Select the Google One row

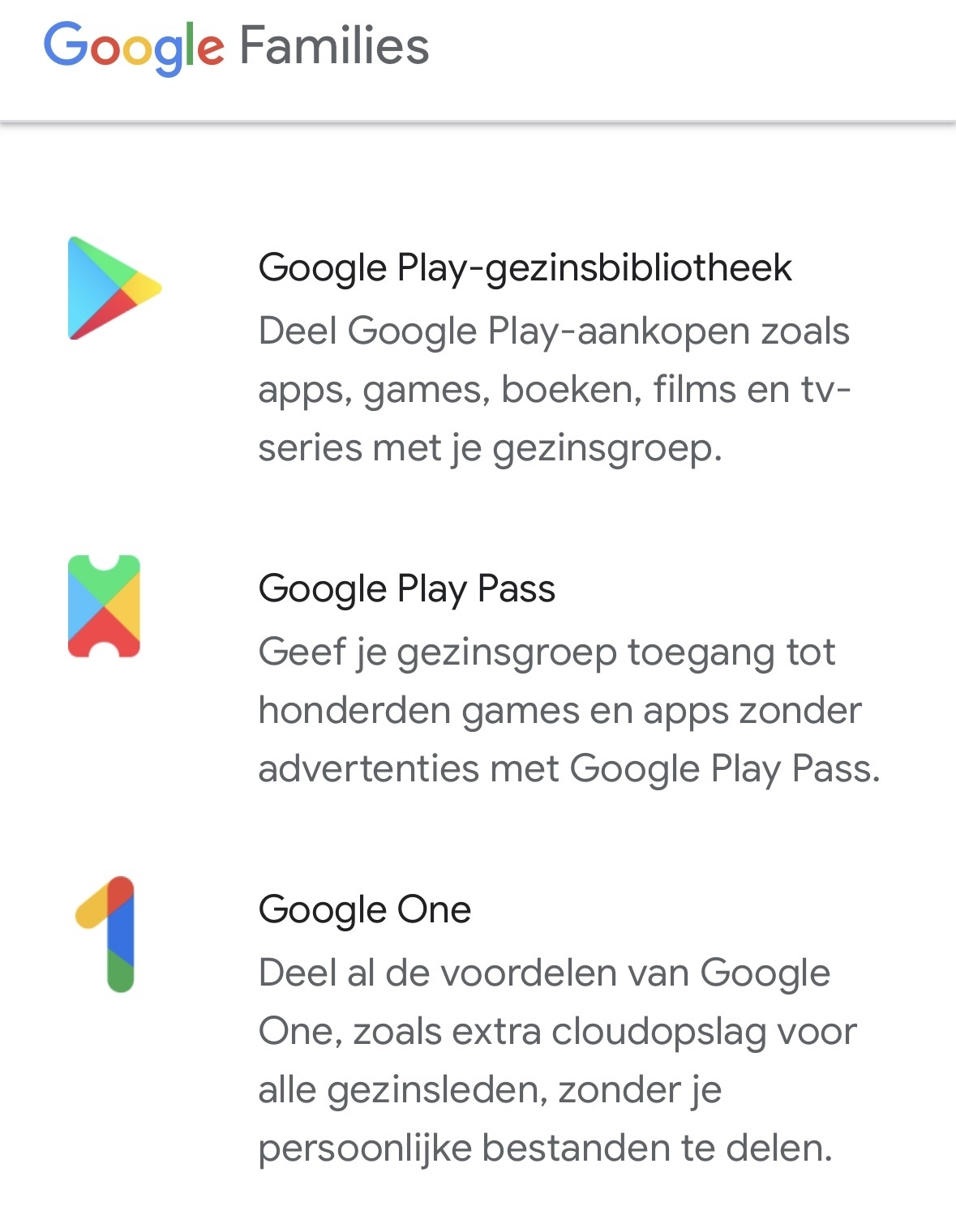[x=364, y=910]
